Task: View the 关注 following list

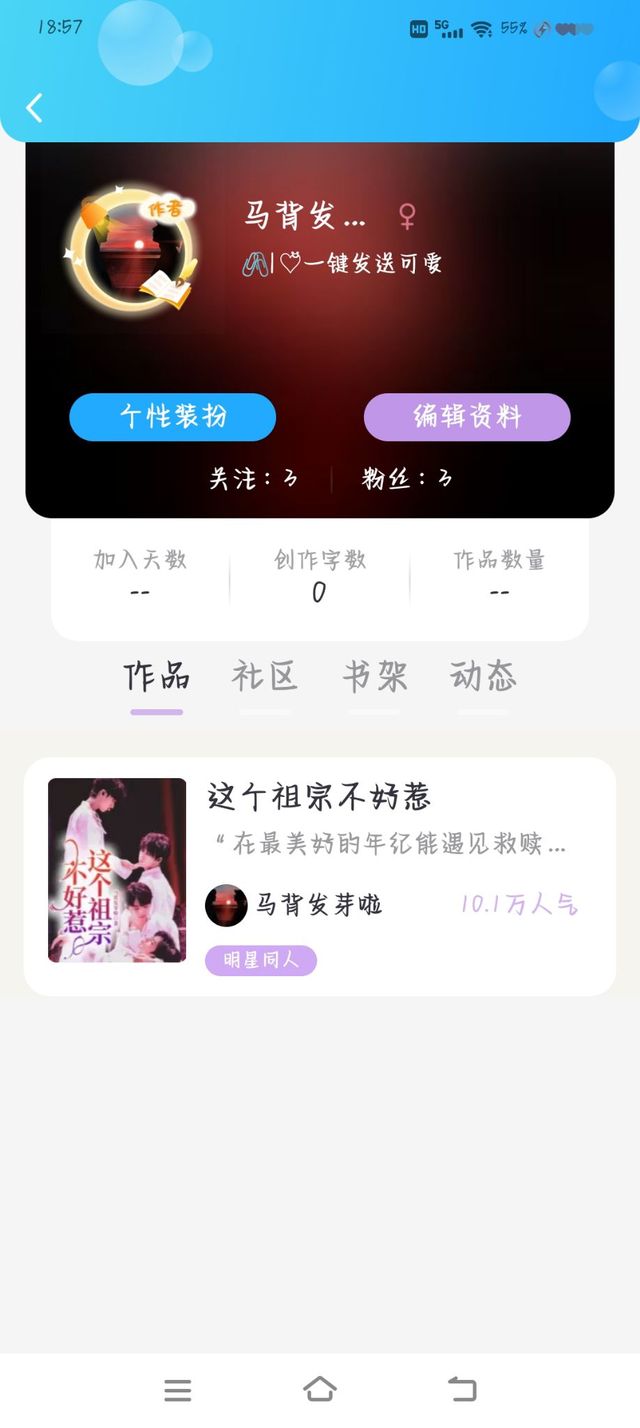Action: coord(253,479)
